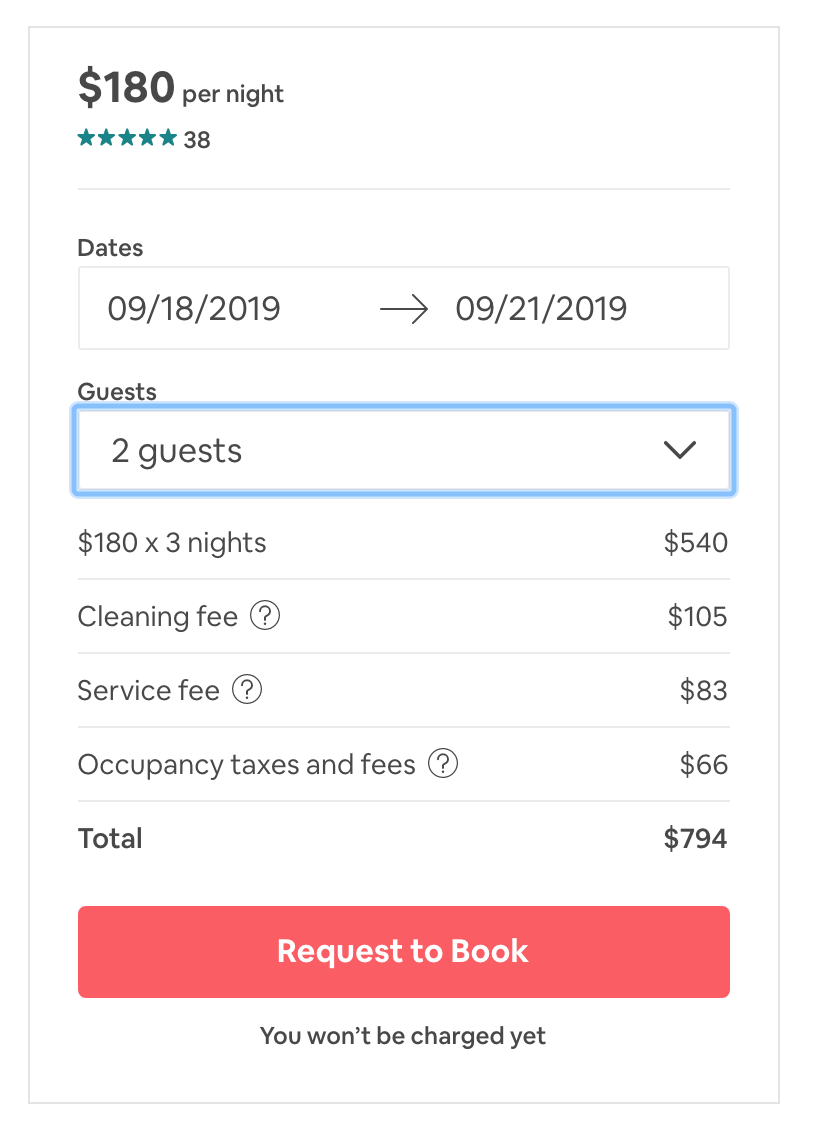Click the first star in the rating

[x=85, y=138]
